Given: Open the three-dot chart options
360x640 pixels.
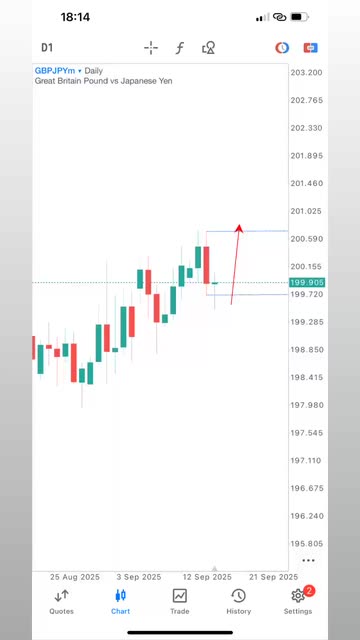Looking at the screenshot, I should point(308,560).
